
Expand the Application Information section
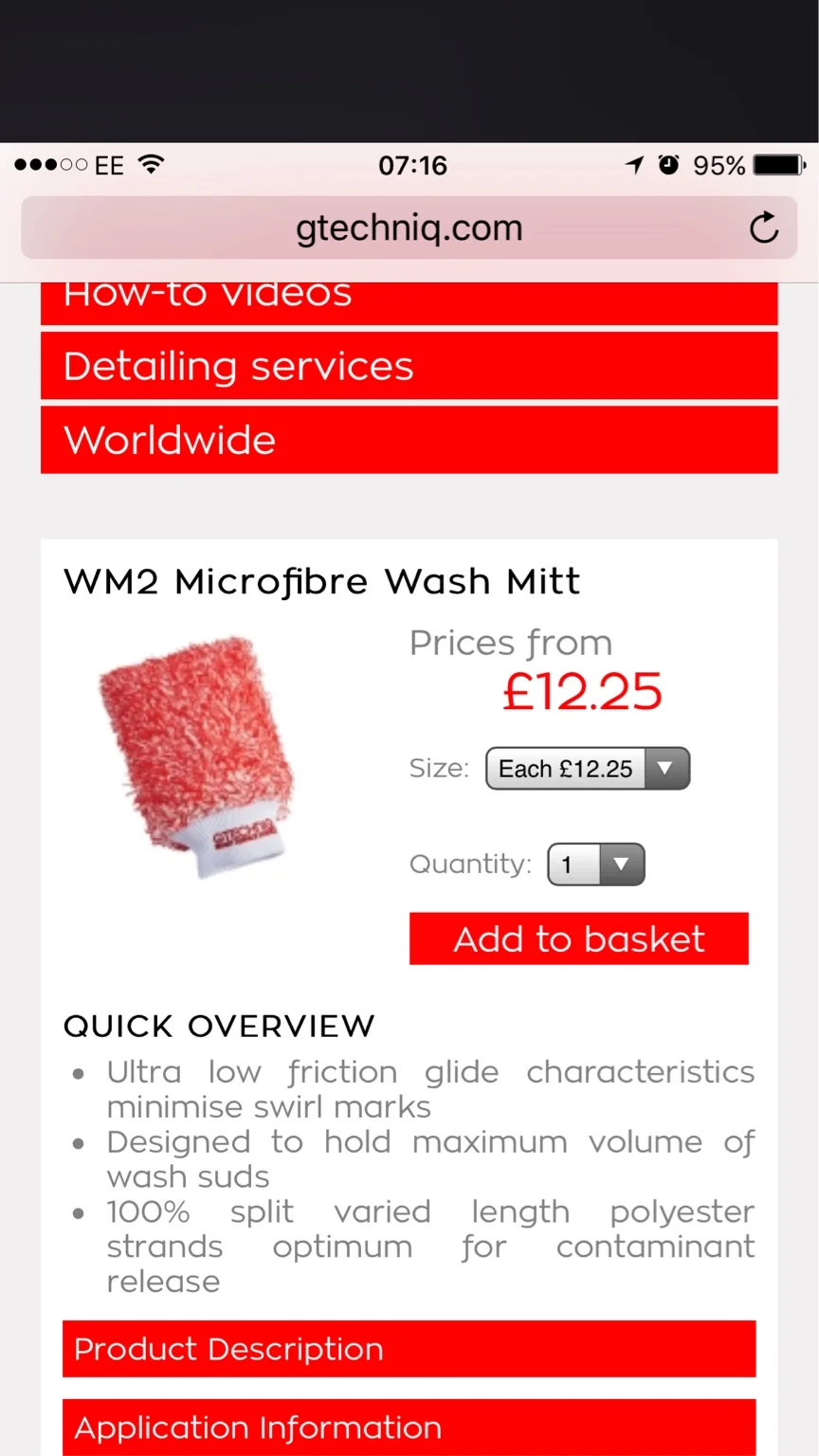click(x=409, y=1428)
